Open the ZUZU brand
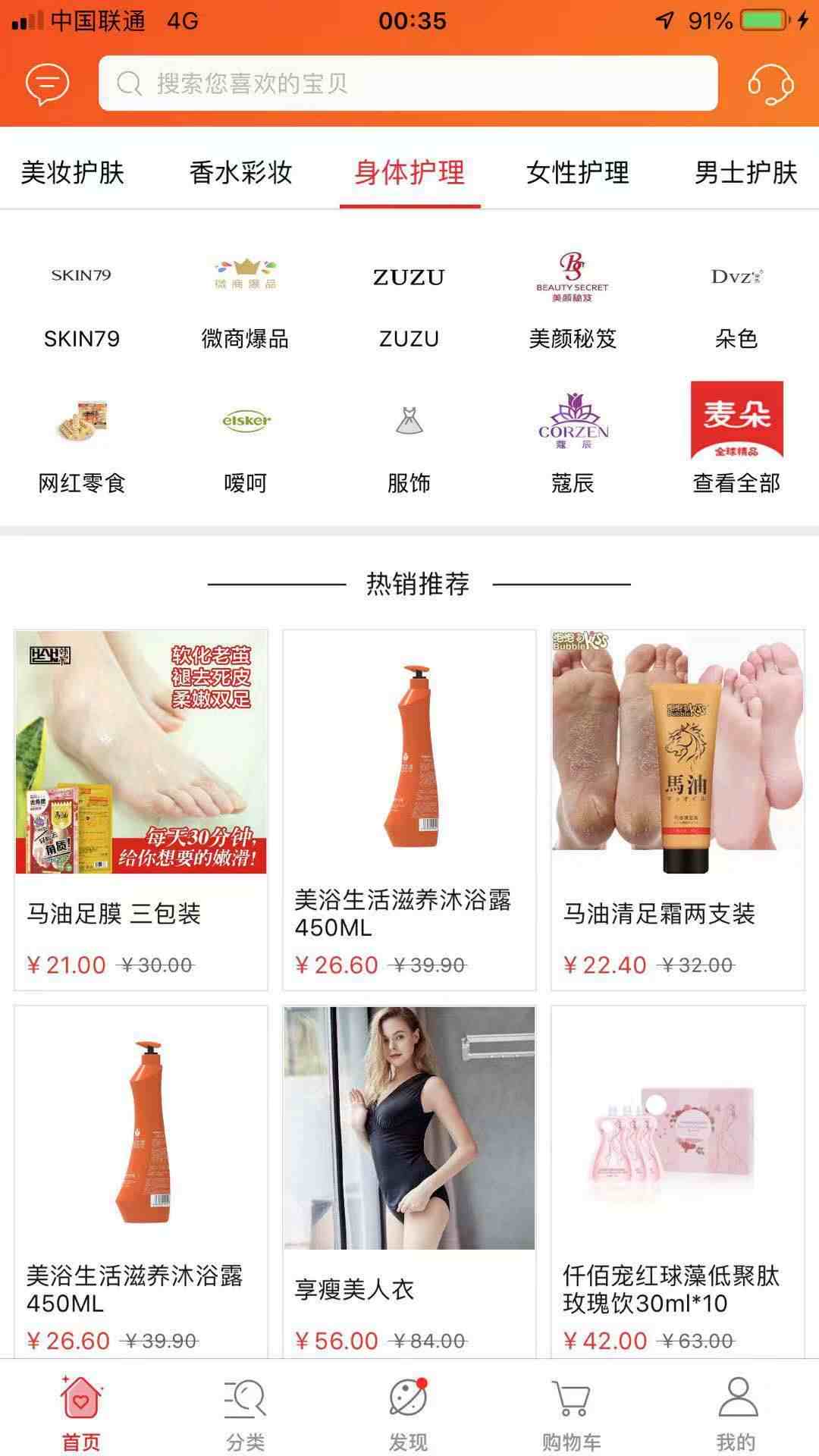 409,301
